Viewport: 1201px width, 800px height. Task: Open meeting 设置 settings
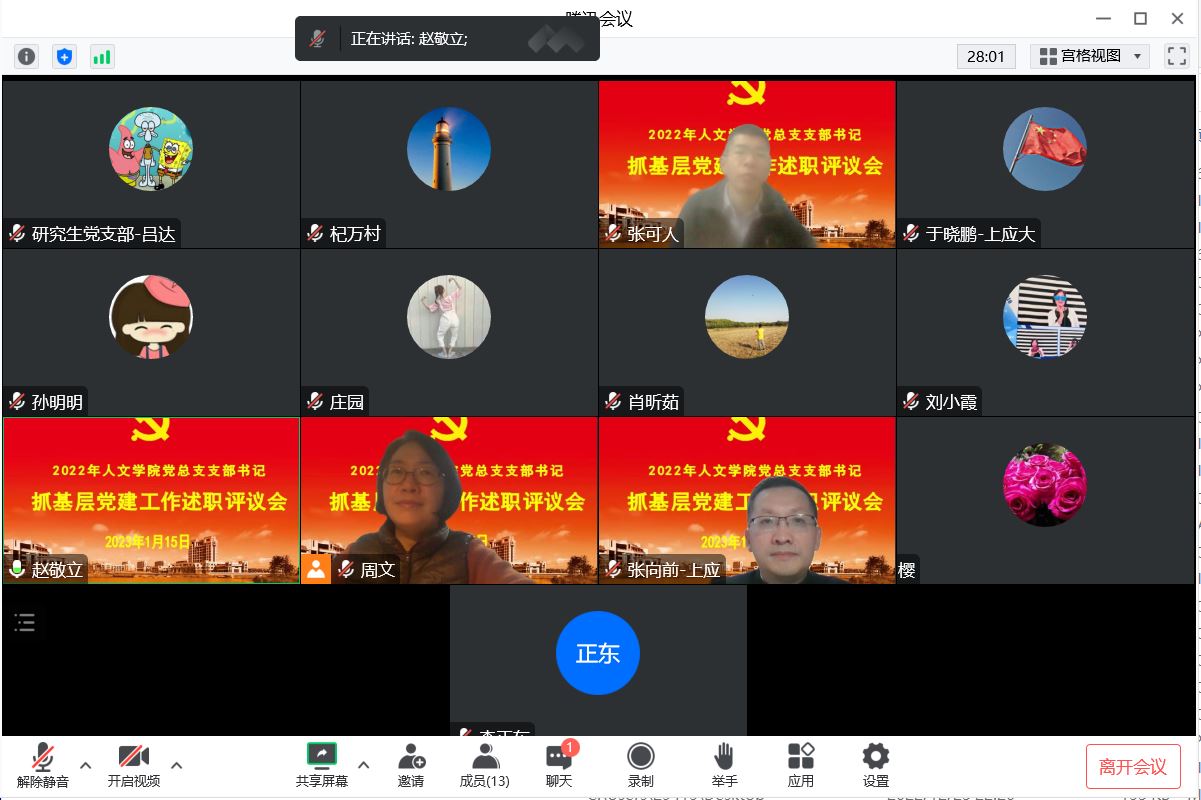coord(875,765)
